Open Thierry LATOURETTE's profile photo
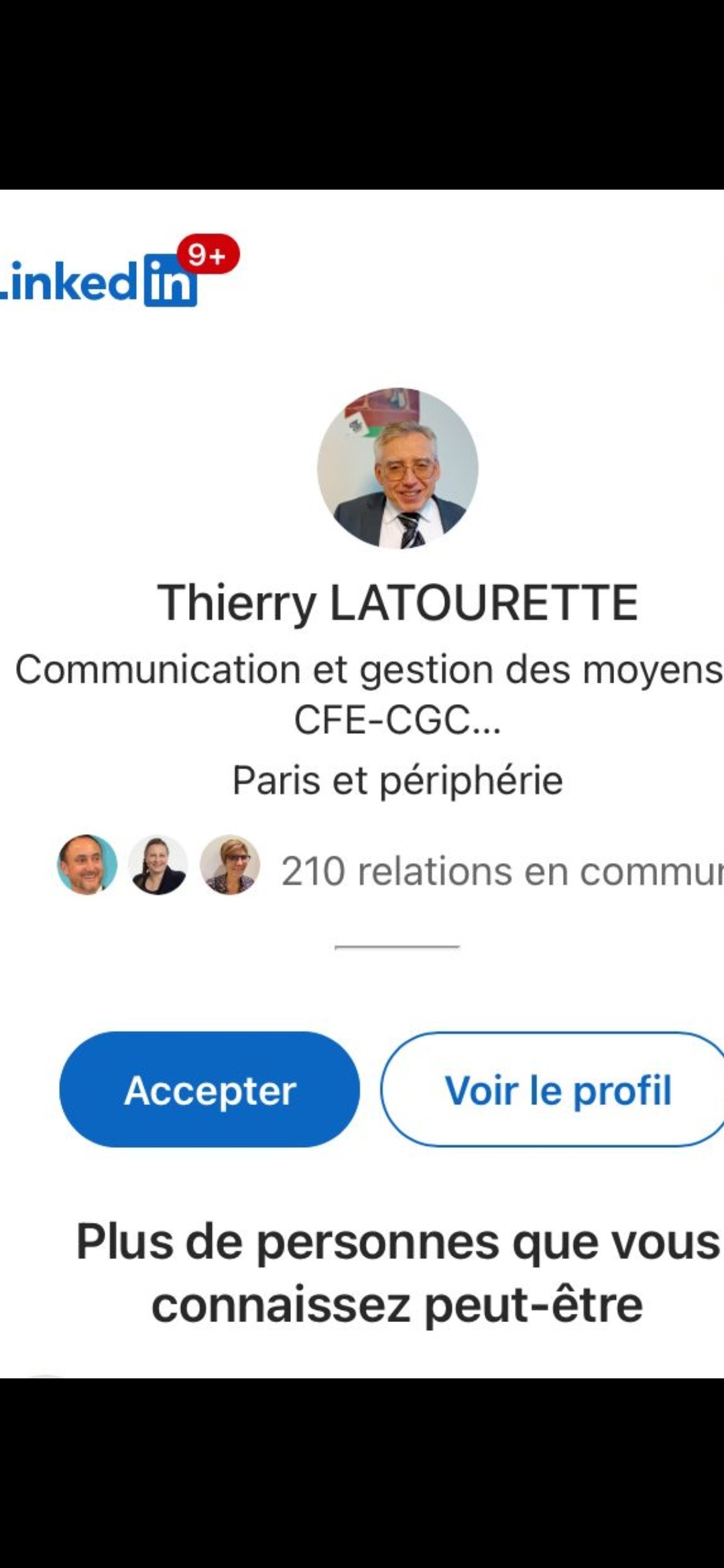The image size is (724, 1568). pyautogui.click(x=398, y=468)
